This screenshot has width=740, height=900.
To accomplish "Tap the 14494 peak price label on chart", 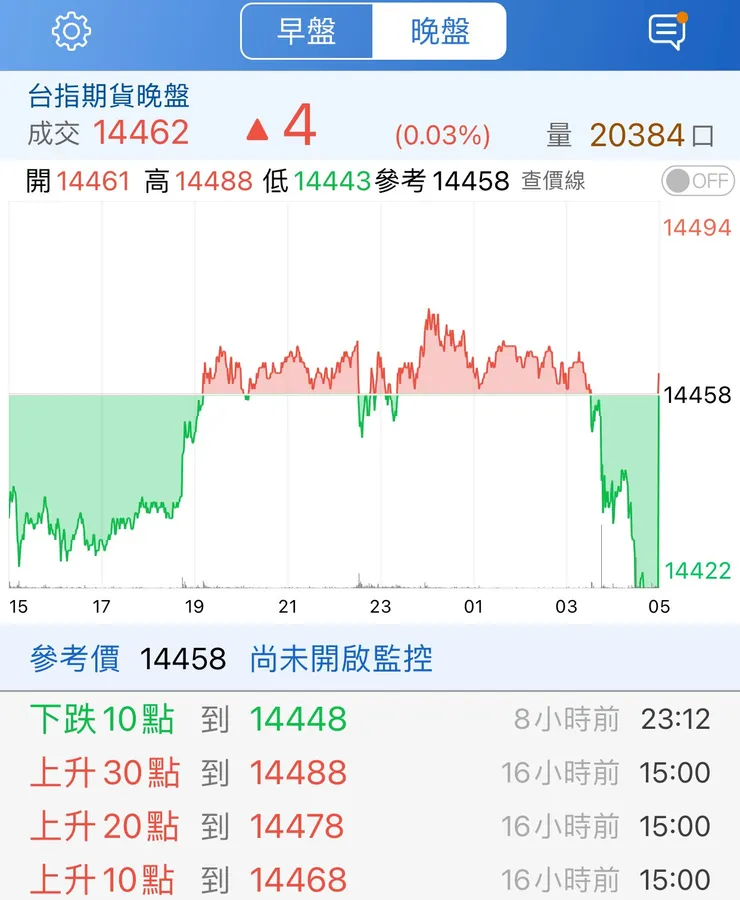I will (x=697, y=228).
